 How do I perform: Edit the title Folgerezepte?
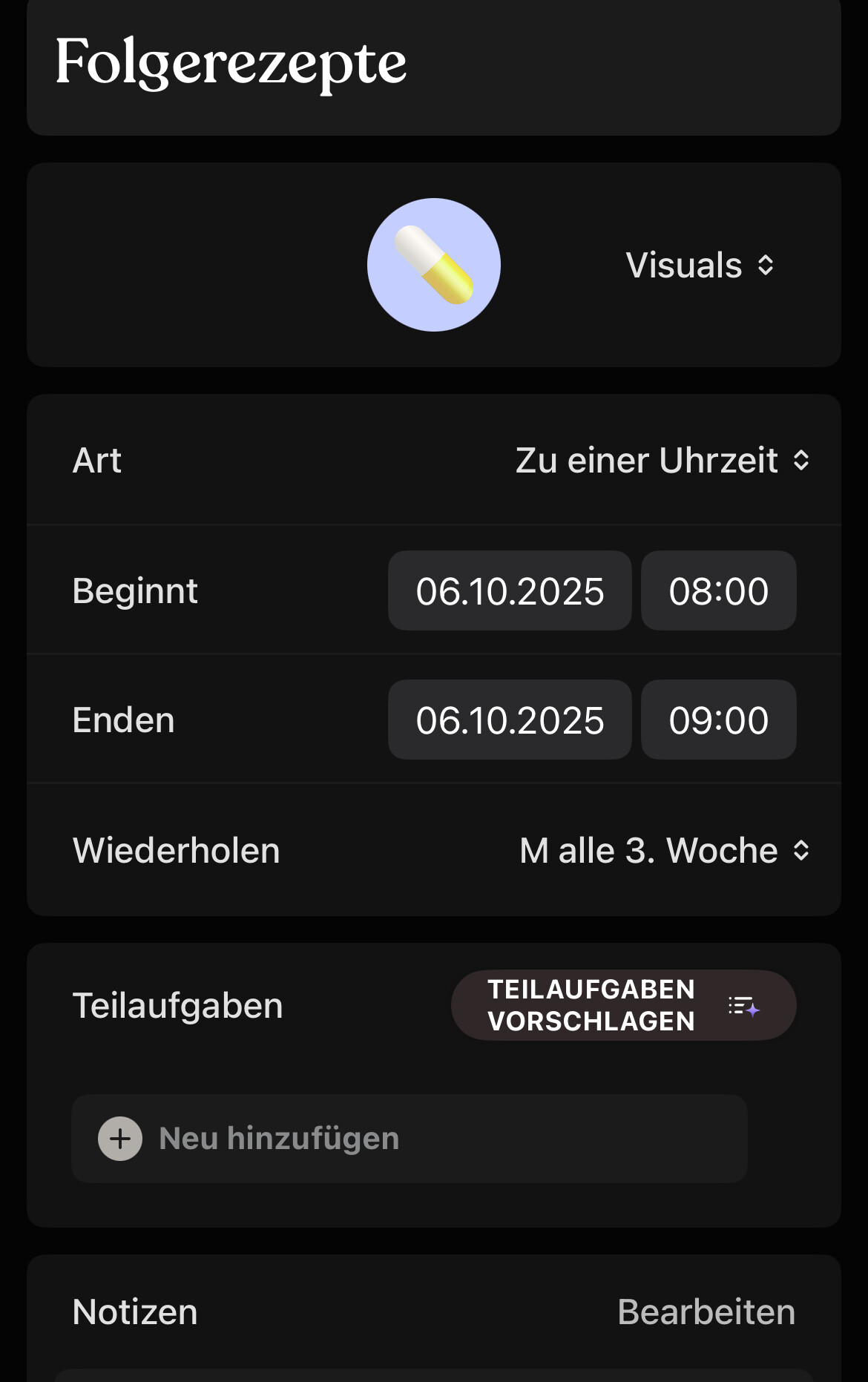coord(231,62)
